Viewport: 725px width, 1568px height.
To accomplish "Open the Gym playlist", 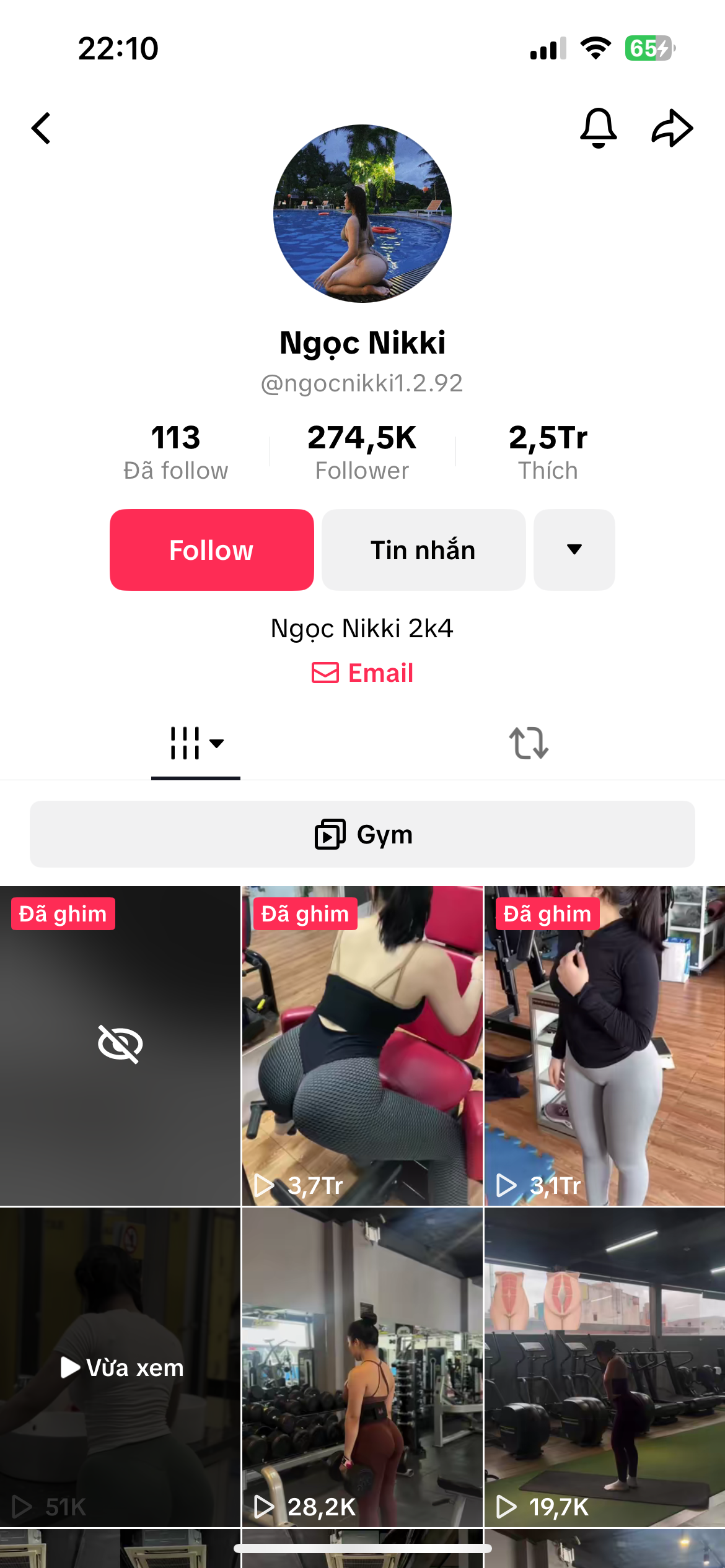I will [x=362, y=834].
